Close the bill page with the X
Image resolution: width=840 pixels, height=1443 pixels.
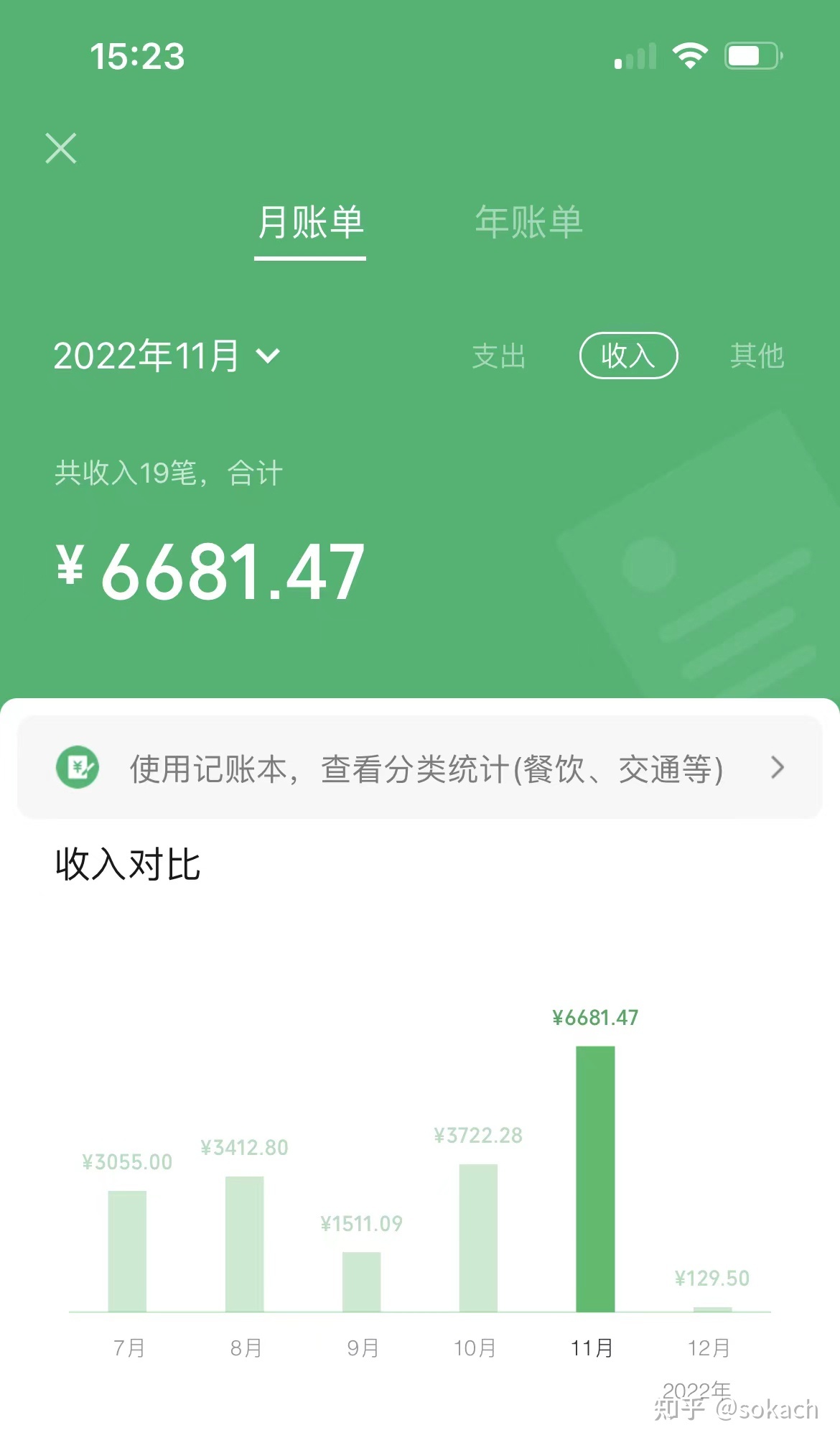click(61, 149)
